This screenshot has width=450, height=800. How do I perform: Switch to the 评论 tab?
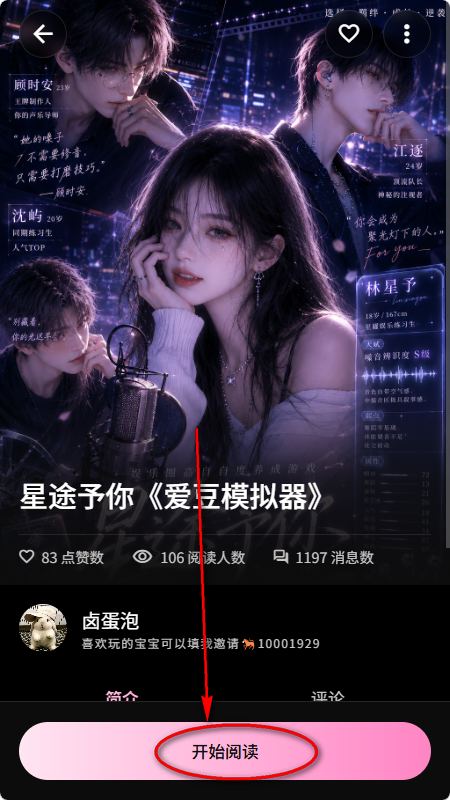click(x=328, y=695)
